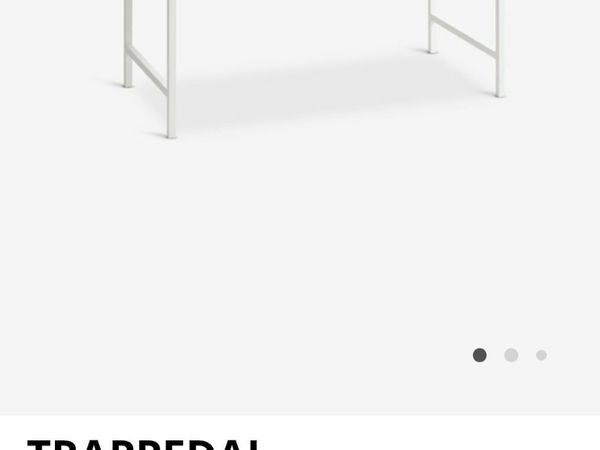Select the third image indicator dot
Image resolution: width=600 pixels, height=450 pixels.
[x=541, y=355]
